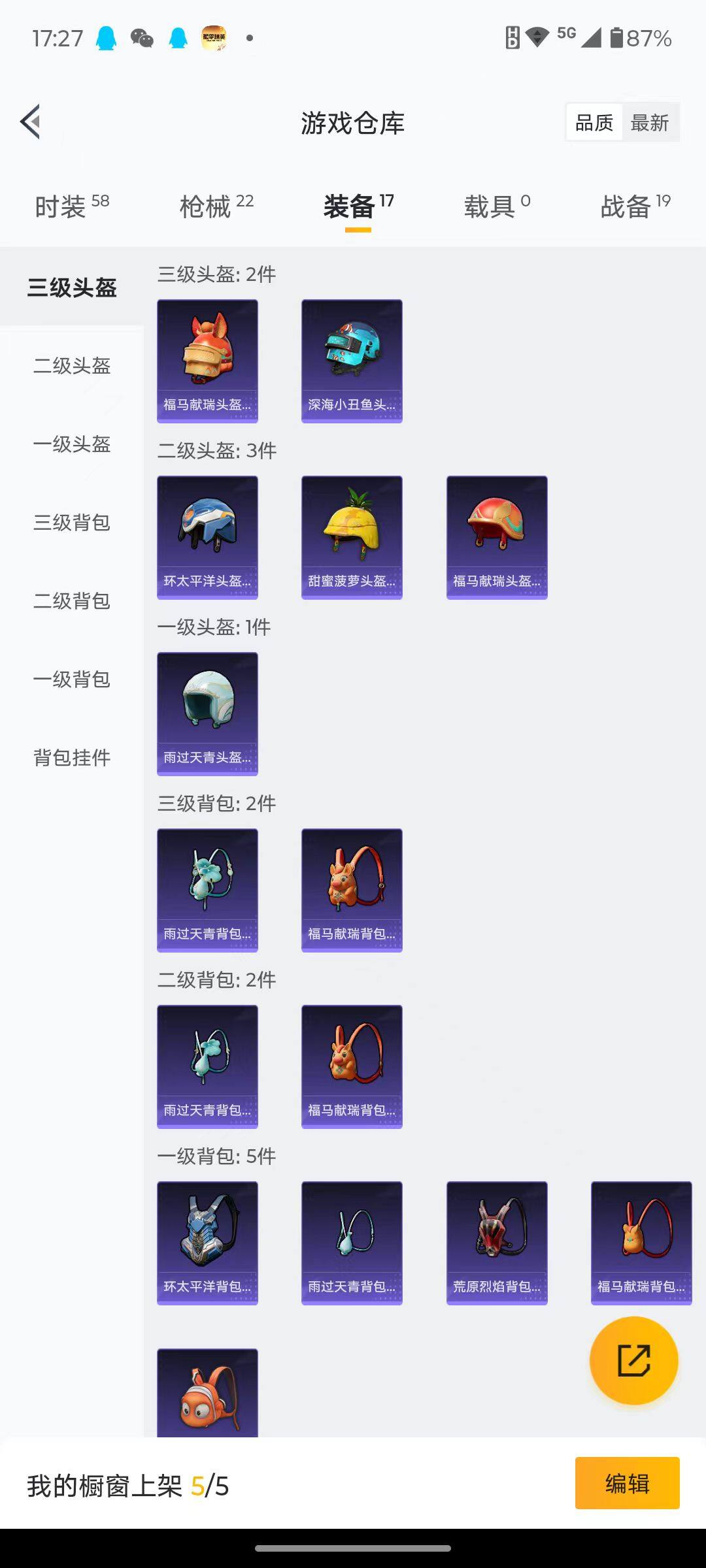Select the 背包挂件 category in sidebar
This screenshot has width=706, height=1568.
(71, 758)
